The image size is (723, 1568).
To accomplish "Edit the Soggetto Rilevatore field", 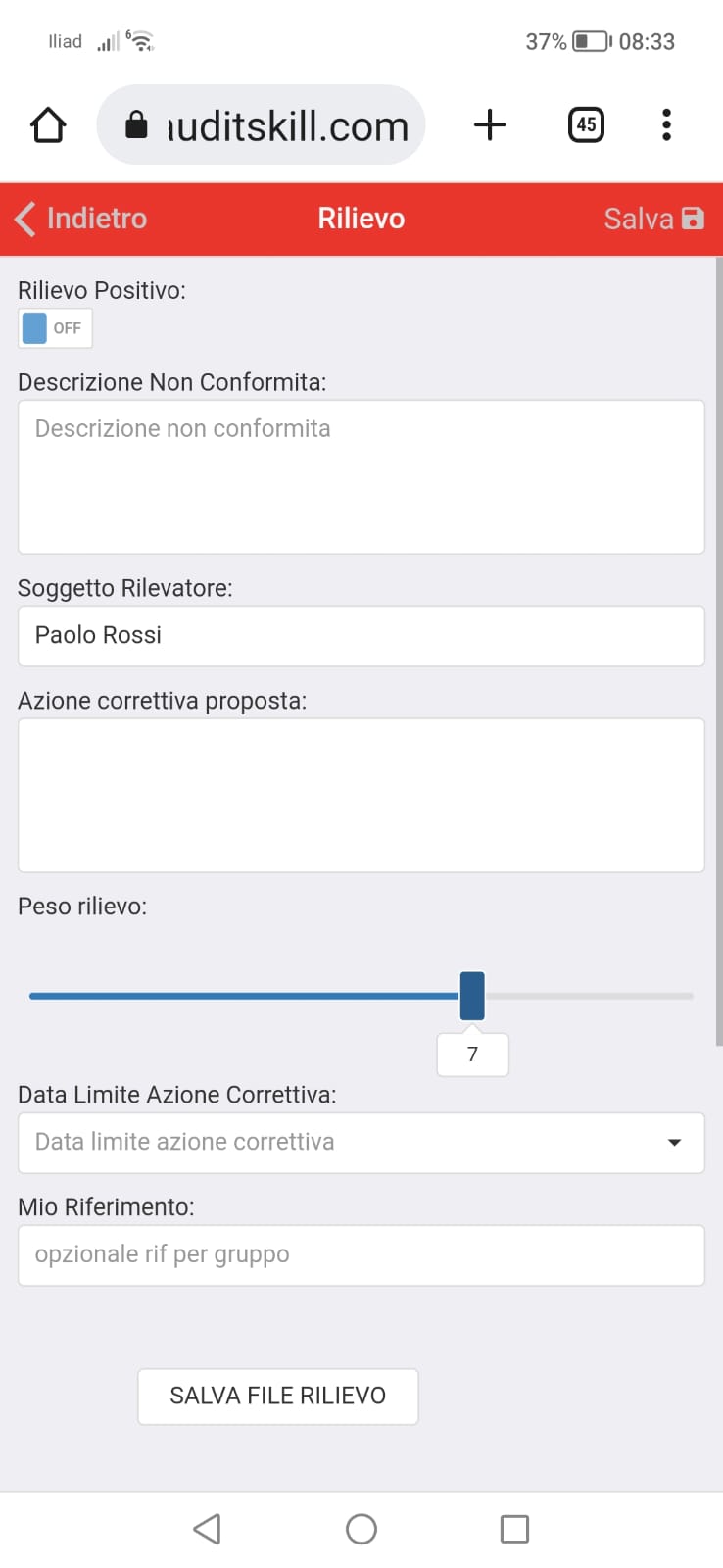I will click(361, 636).
